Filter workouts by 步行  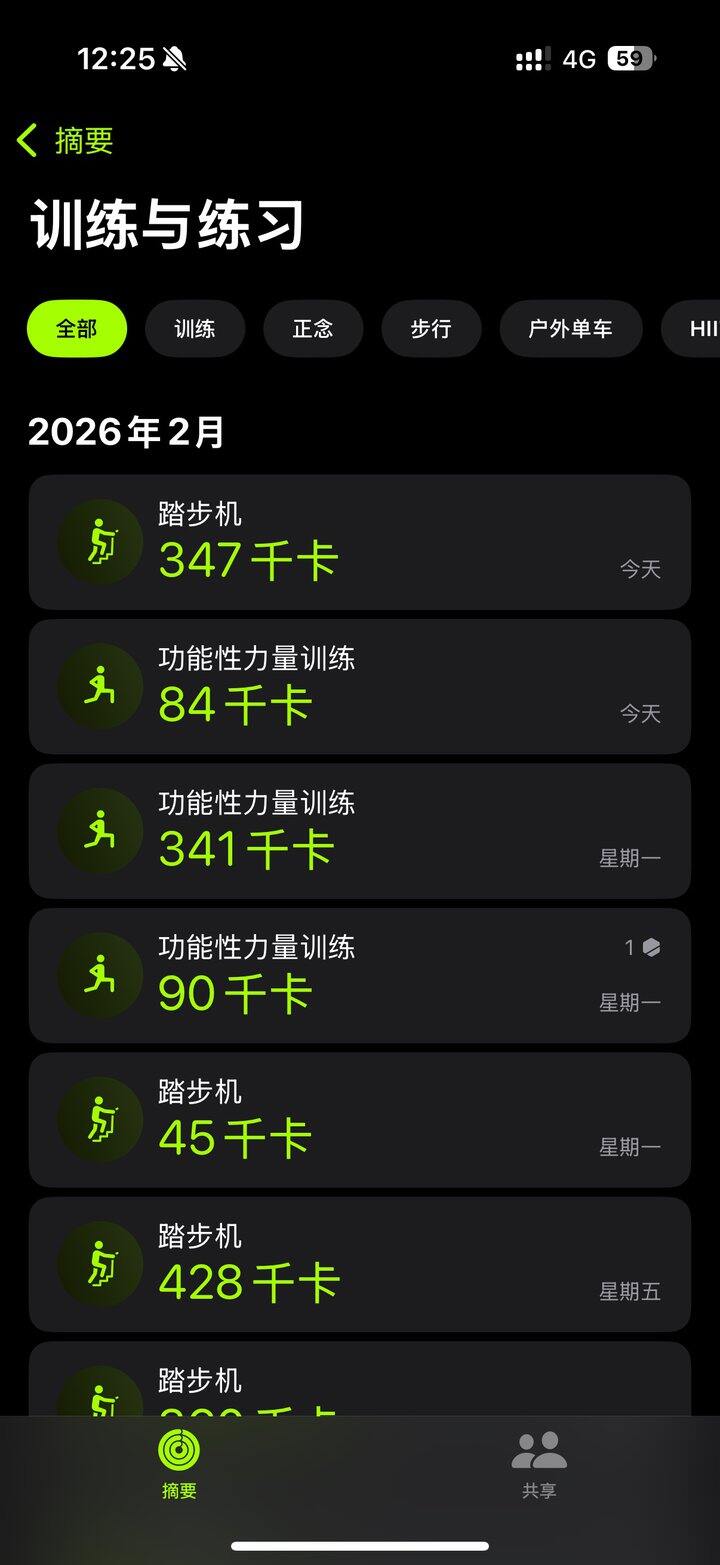(431, 329)
